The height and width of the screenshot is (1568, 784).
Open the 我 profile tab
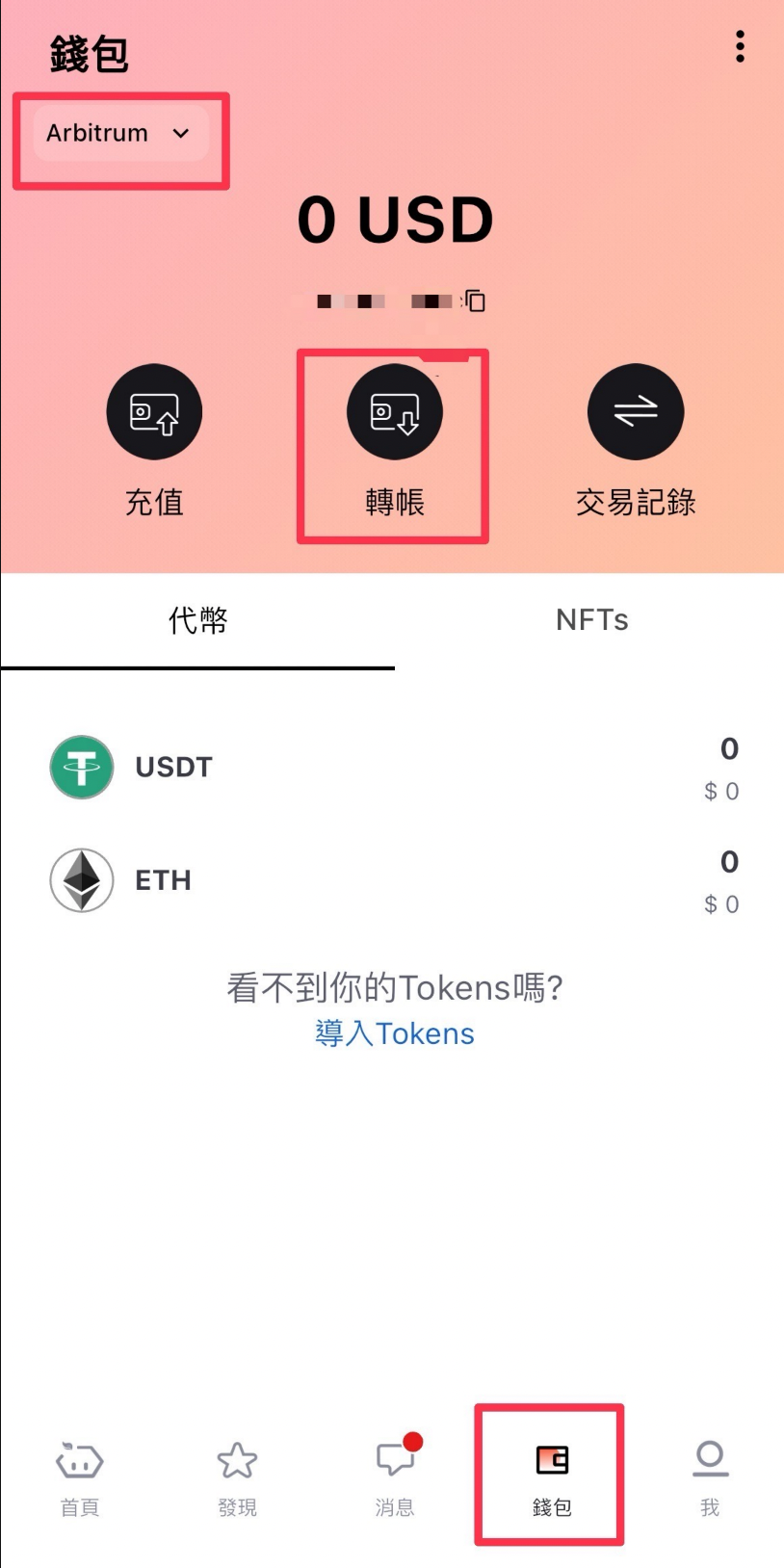[710, 1478]
